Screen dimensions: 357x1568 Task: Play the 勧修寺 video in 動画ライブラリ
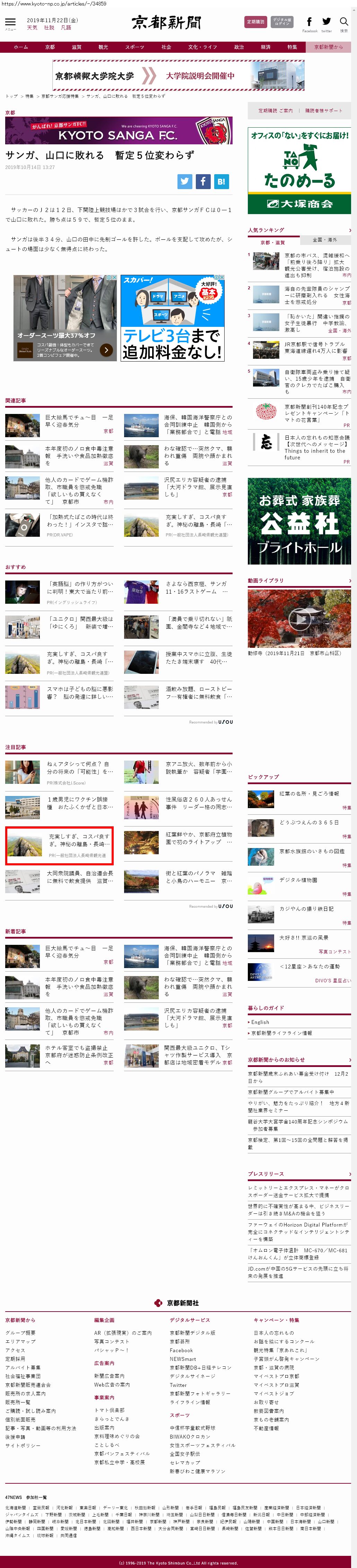[x=299, y=619]
